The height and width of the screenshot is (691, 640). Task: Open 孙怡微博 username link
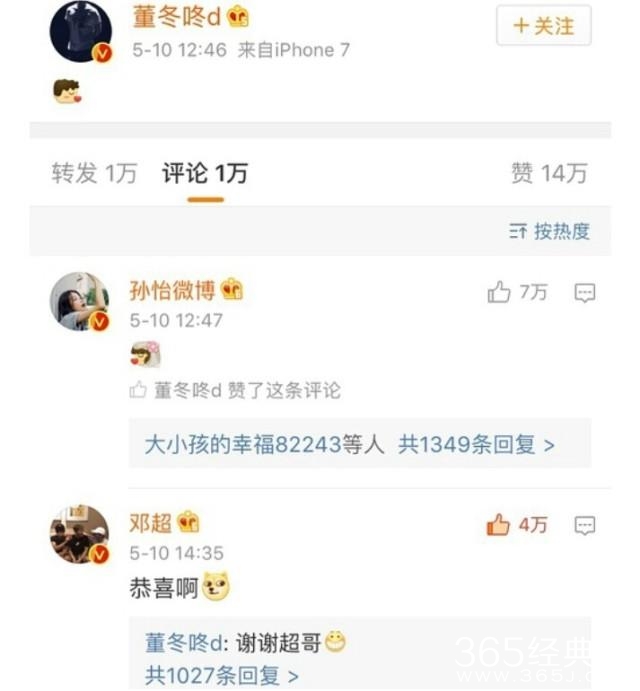pyautogui.click(x=172, y=290)
